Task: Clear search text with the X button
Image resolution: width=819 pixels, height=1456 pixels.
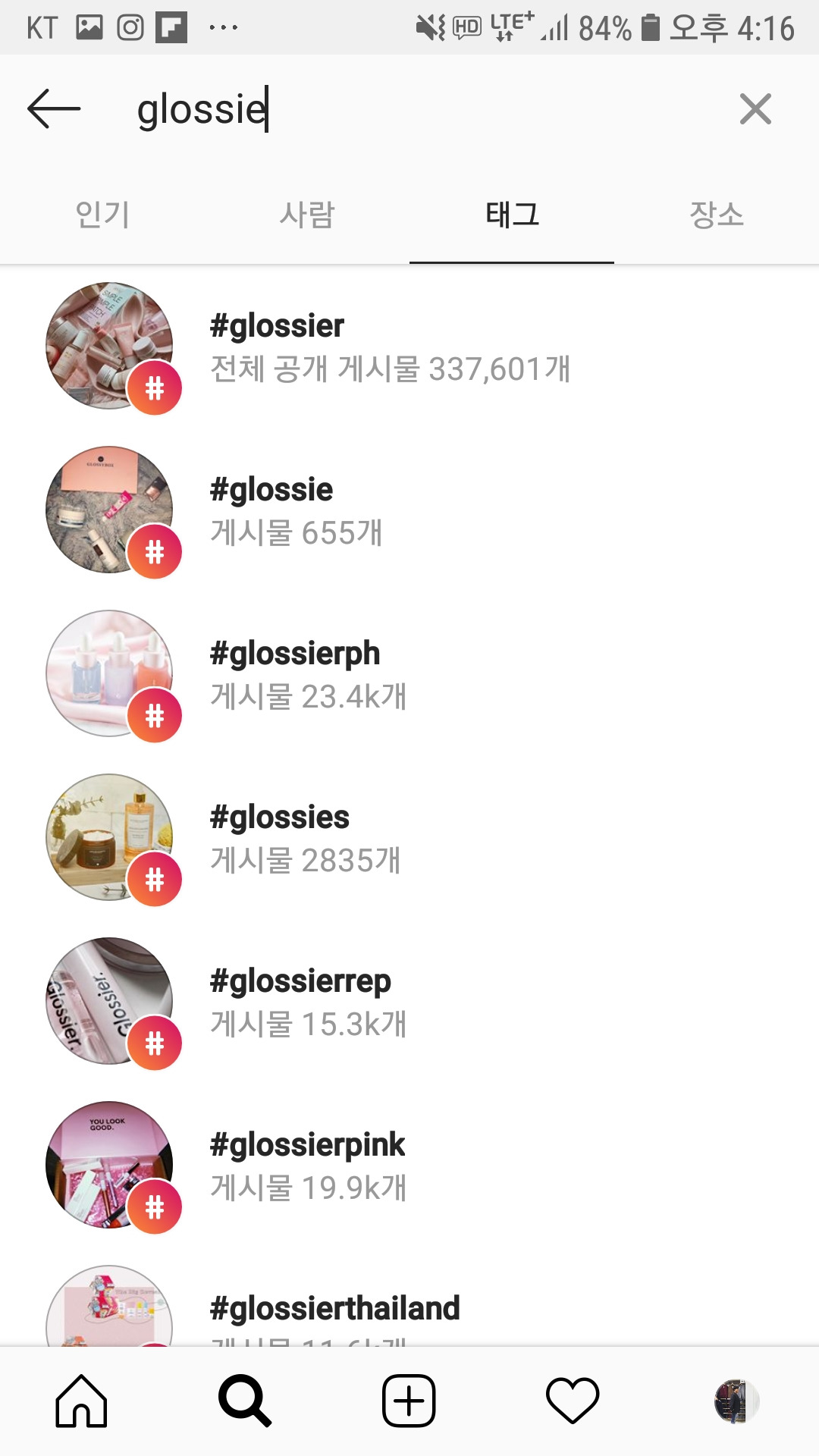Action: pos(755,108)
